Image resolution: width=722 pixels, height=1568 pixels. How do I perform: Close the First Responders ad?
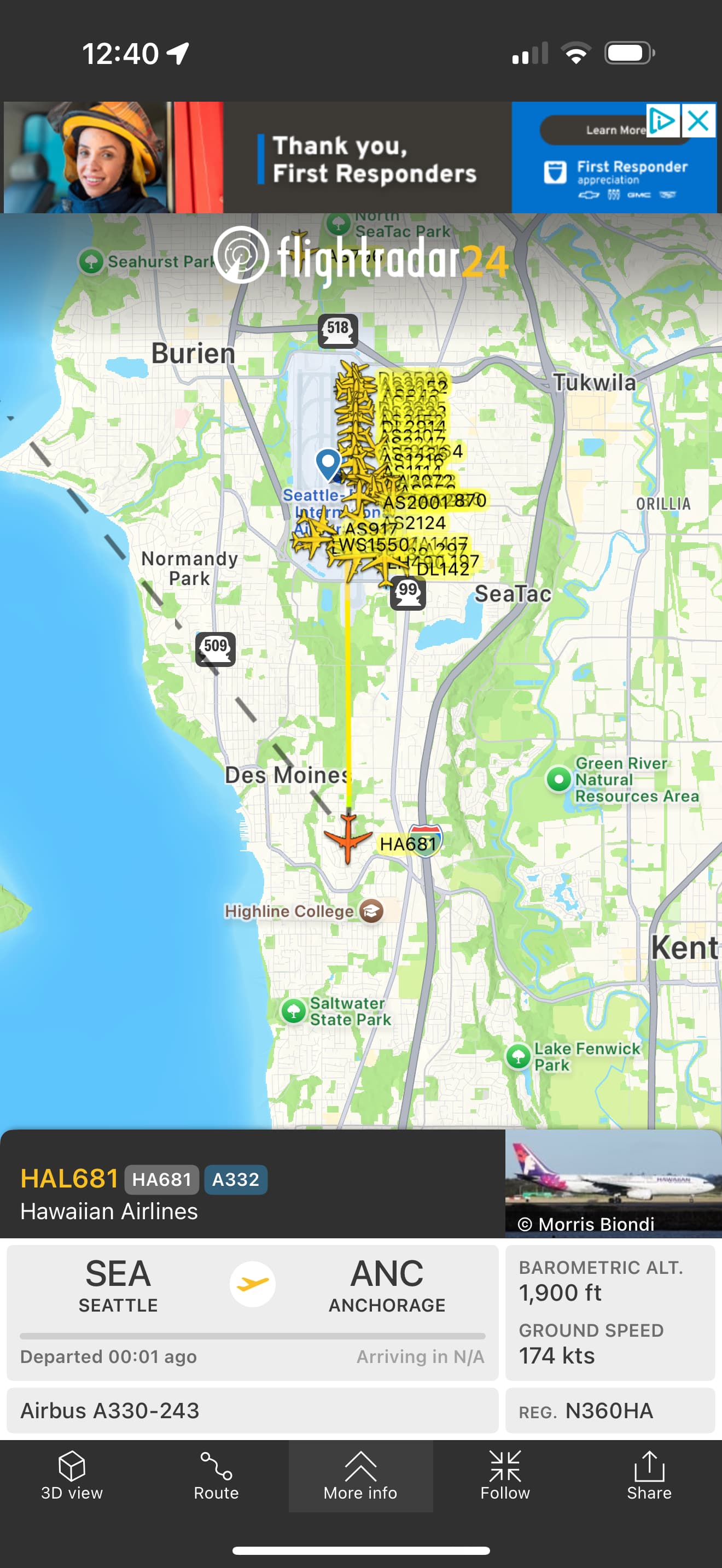pos(698,120)
